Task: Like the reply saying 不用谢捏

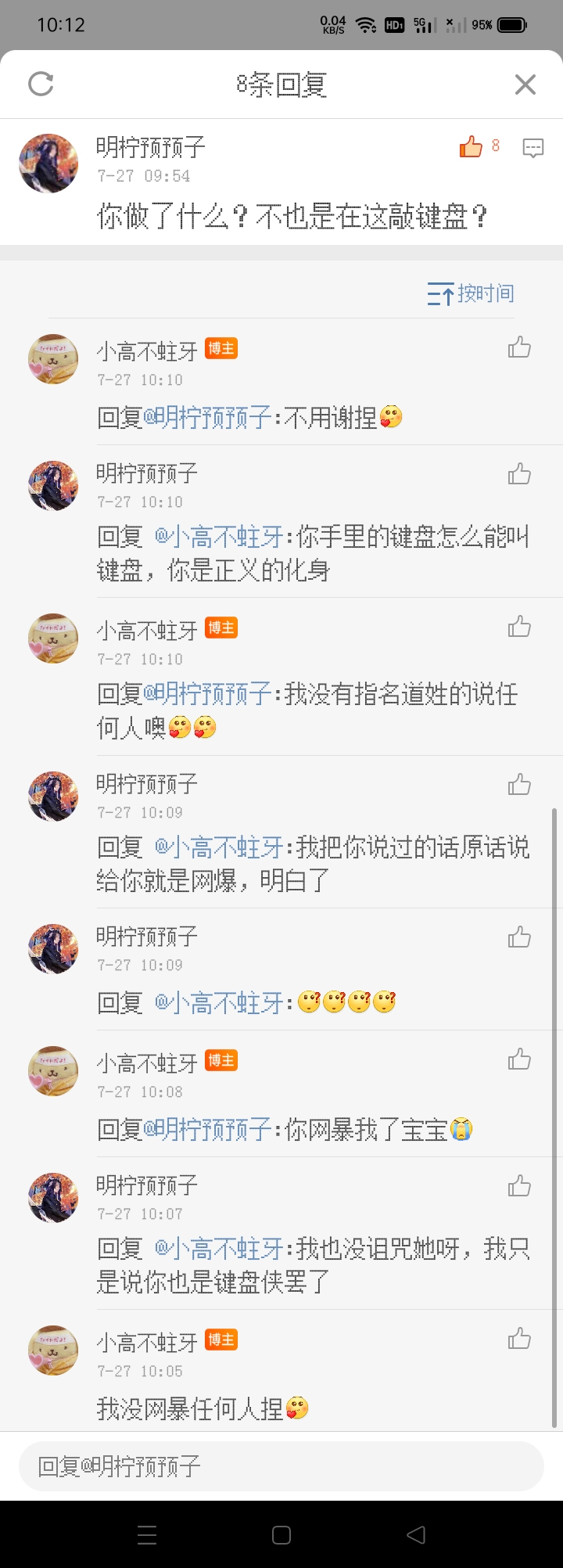Action: [519, 347]
